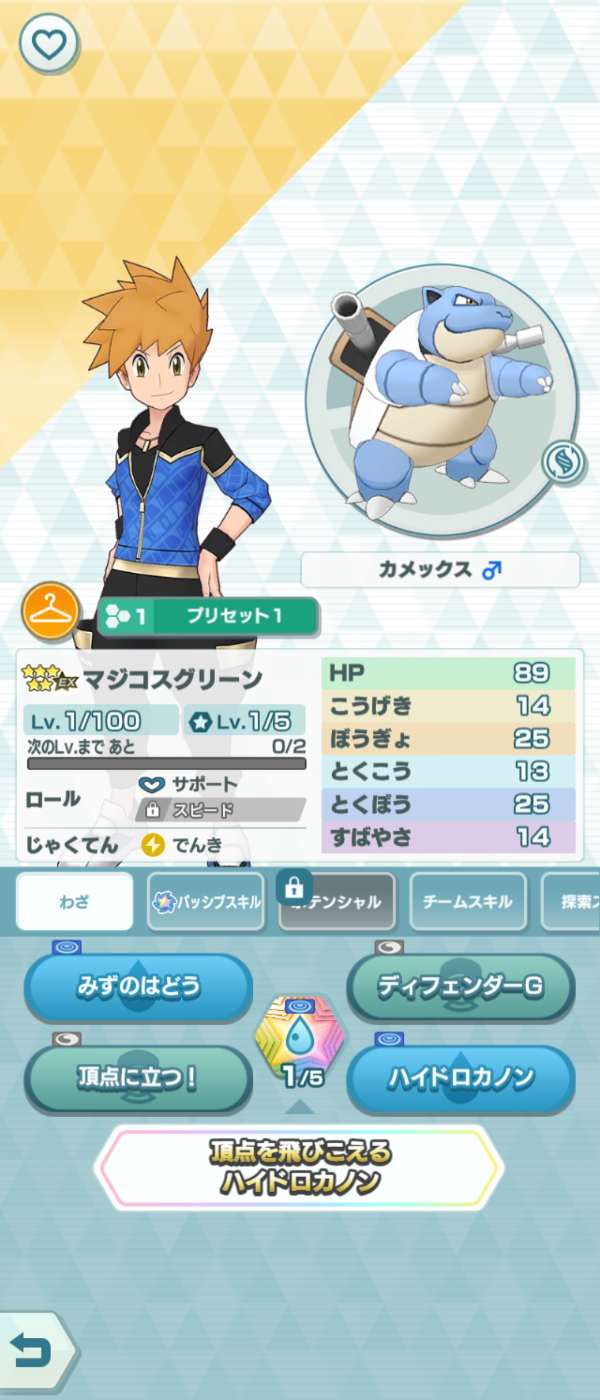The height and width of the screenshot is (1400, 600).
Task: View 頂点を飛びこえるハイドロカノン sync move
Action: click(300, 1167)
